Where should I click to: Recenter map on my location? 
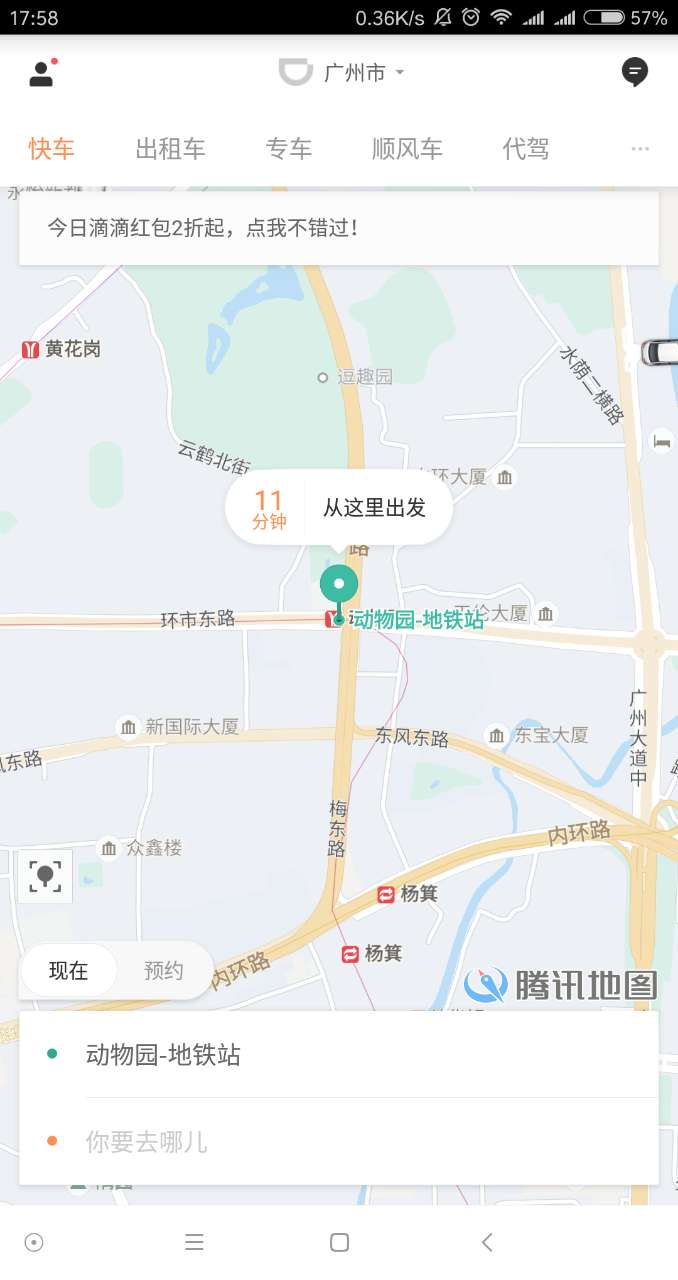point(45,877)
